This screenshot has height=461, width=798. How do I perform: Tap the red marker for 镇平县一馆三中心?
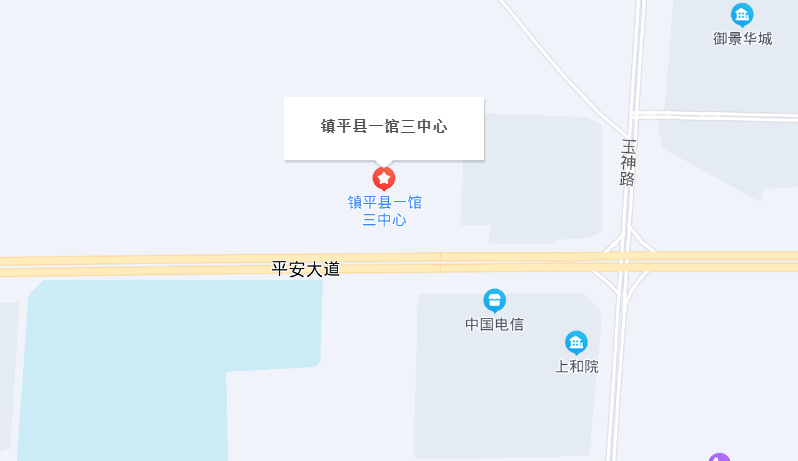click(384, 178)
